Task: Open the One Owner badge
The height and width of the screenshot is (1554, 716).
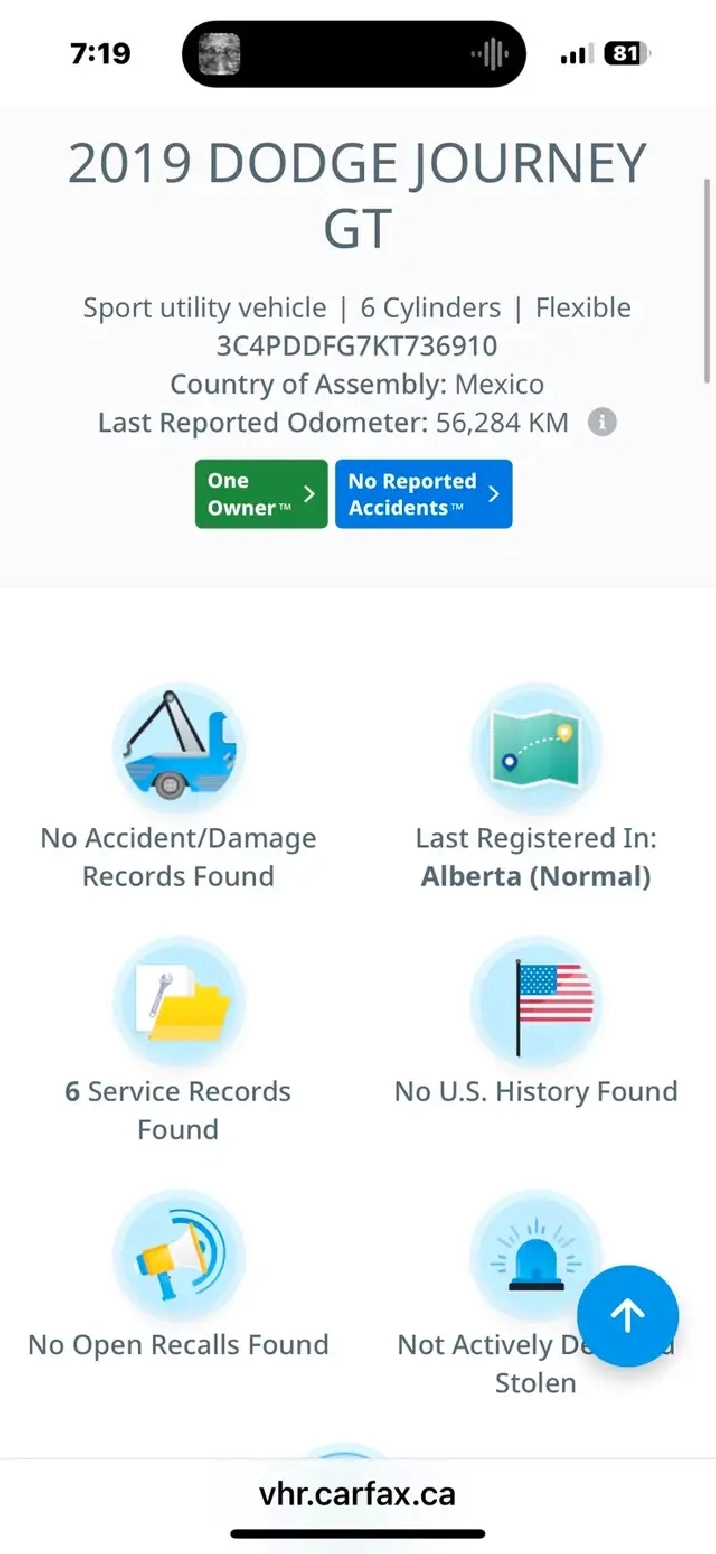Action: 261,494
